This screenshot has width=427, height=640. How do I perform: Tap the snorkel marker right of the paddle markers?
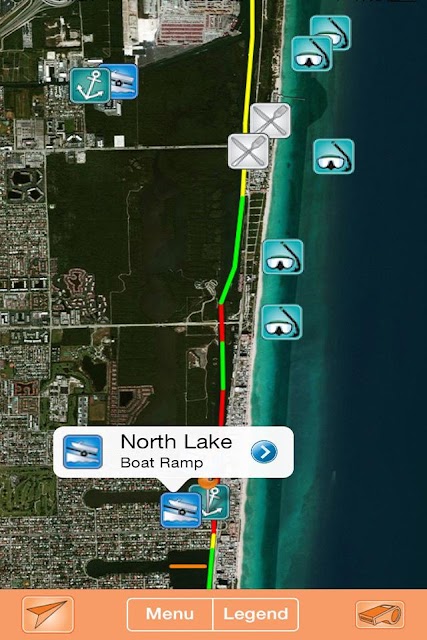tap(334, 156)
